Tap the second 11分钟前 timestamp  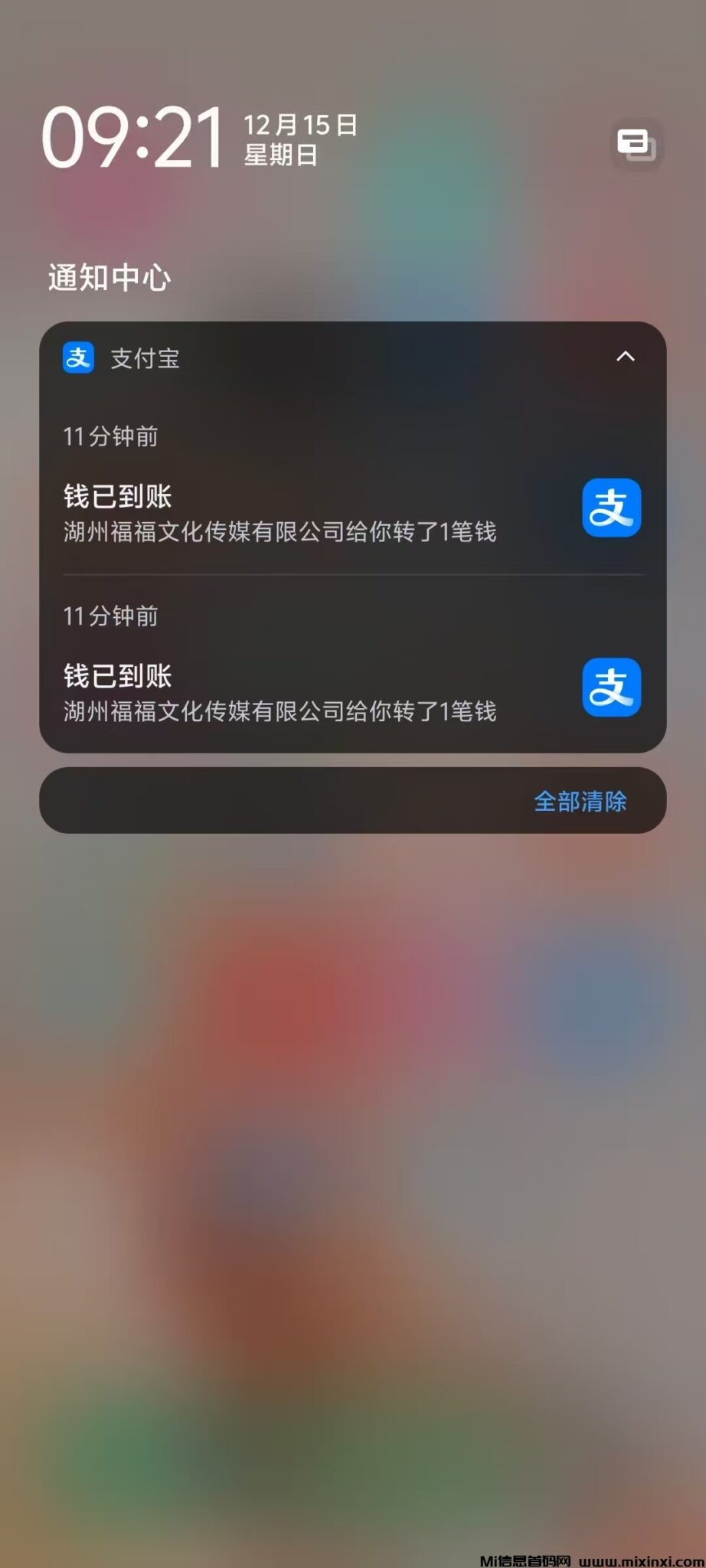[x=109, y=616]
